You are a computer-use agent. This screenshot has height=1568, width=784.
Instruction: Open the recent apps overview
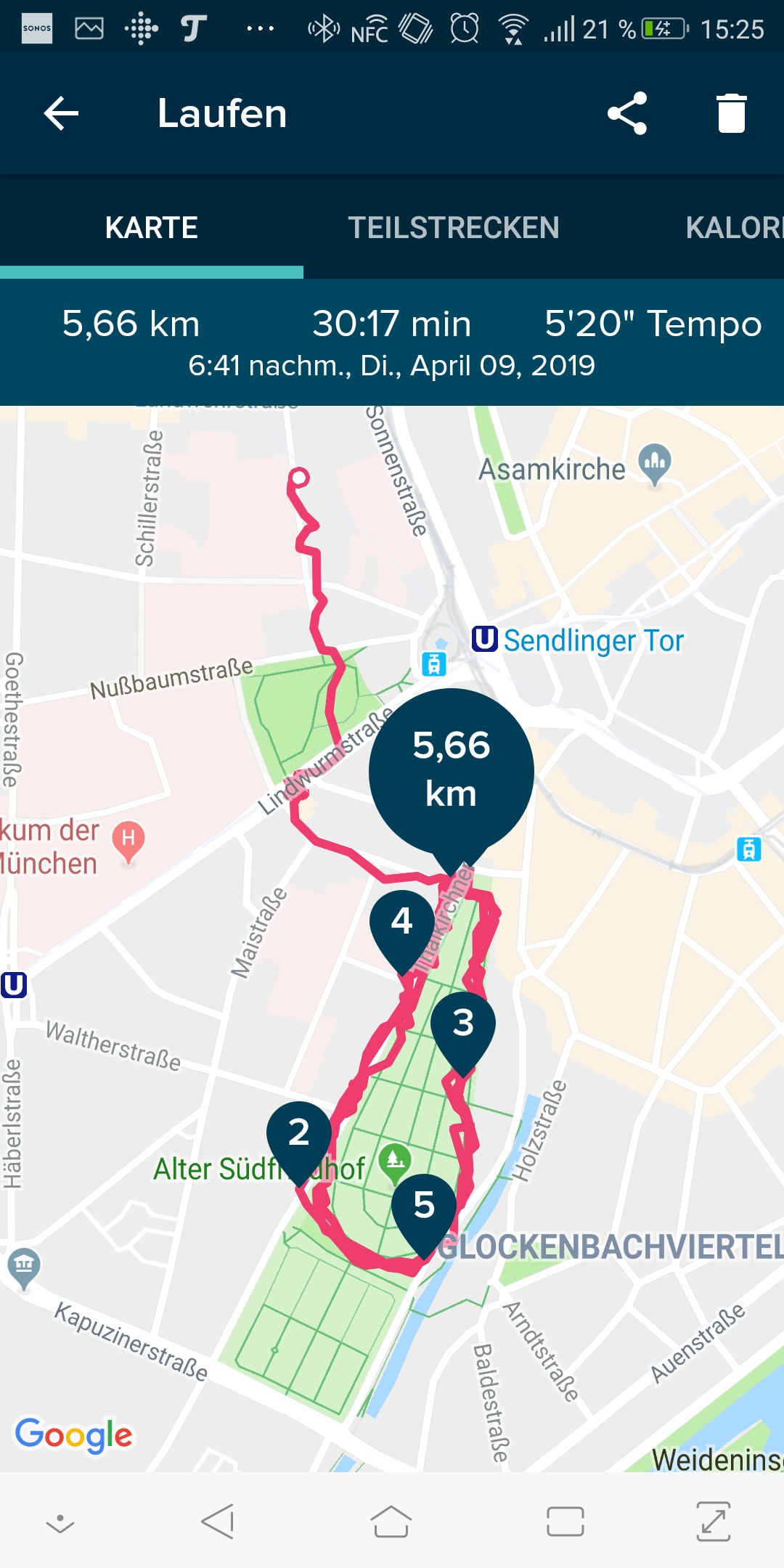[x=565, y=1522]
